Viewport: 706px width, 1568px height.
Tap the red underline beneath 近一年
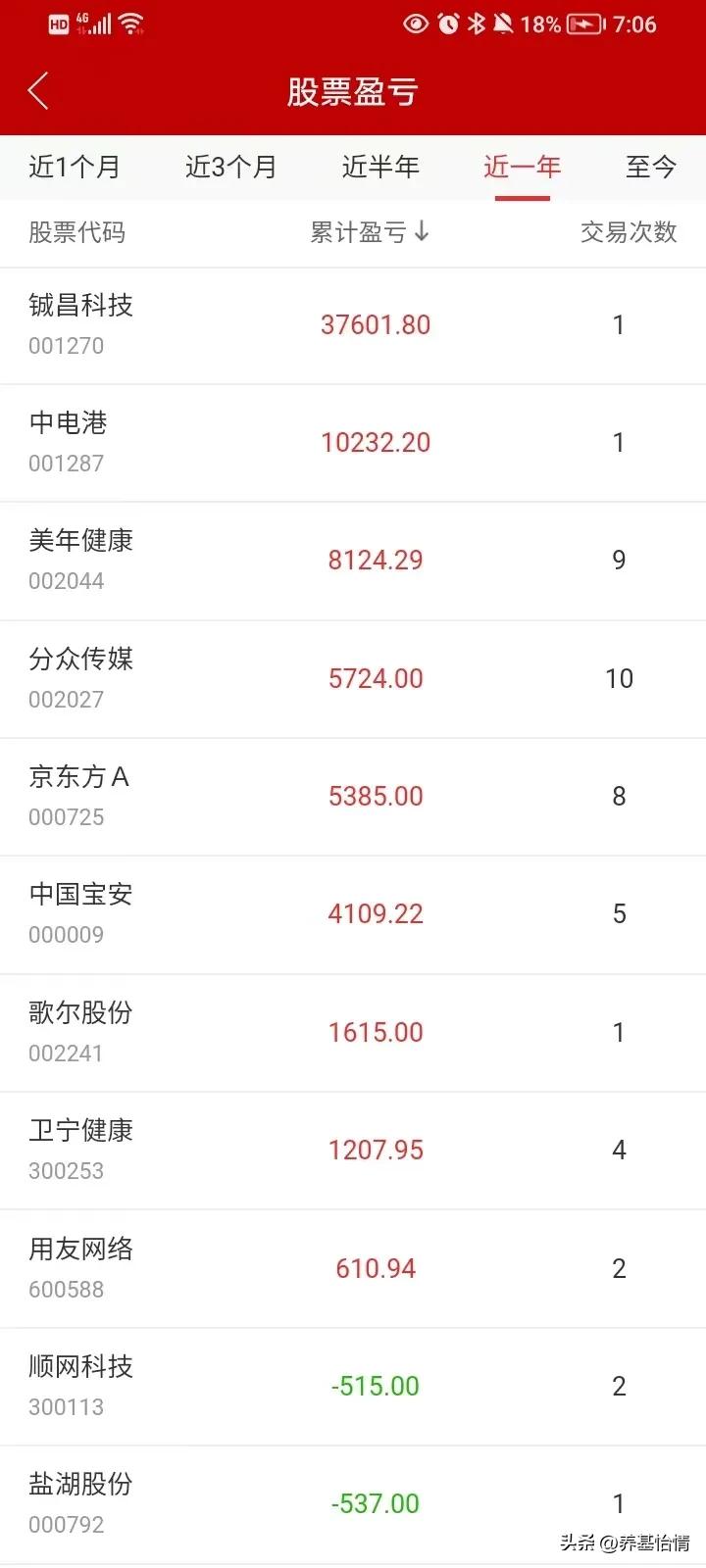click(523, 197)
